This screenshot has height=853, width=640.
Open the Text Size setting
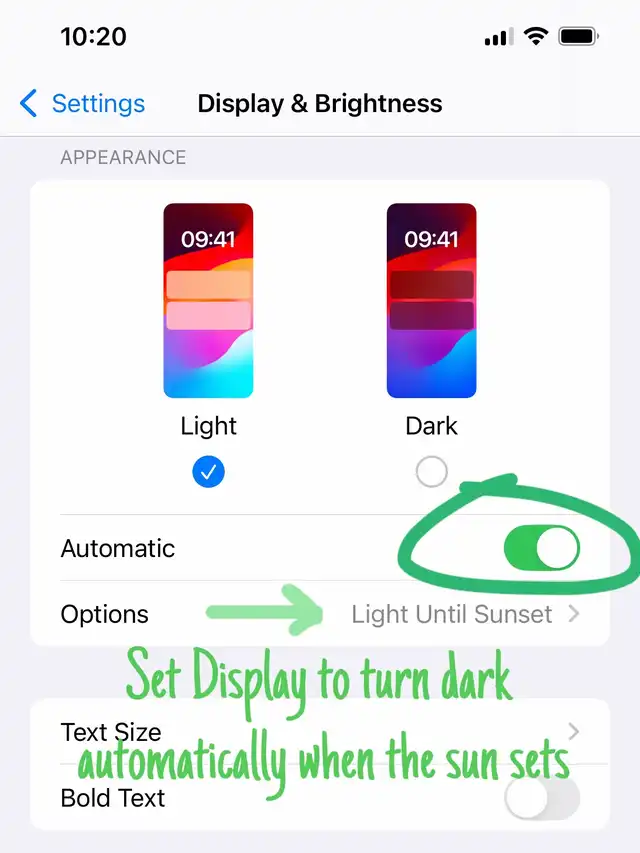pos(320,732)
